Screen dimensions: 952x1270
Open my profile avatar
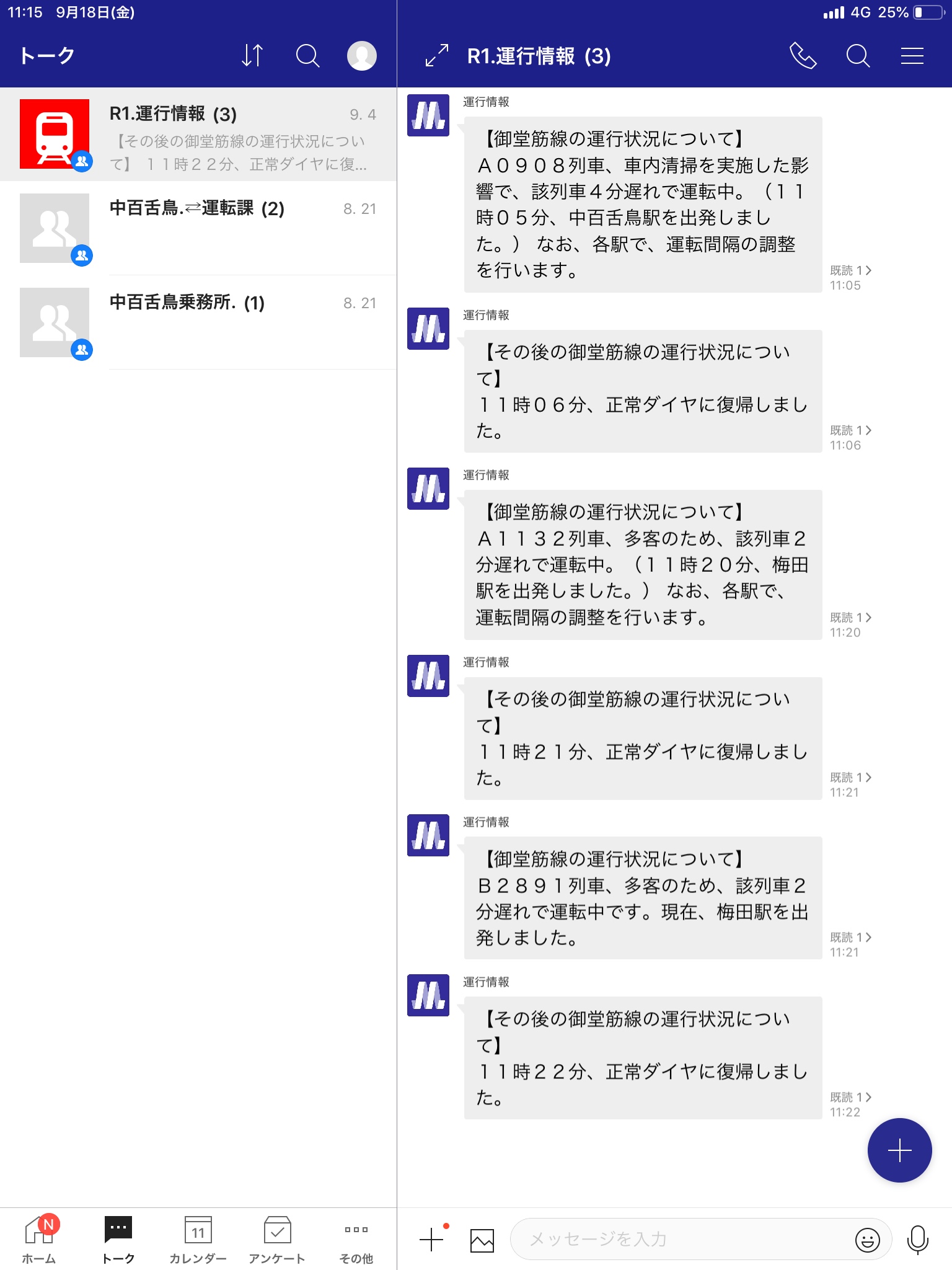click(x=362, y=56)
